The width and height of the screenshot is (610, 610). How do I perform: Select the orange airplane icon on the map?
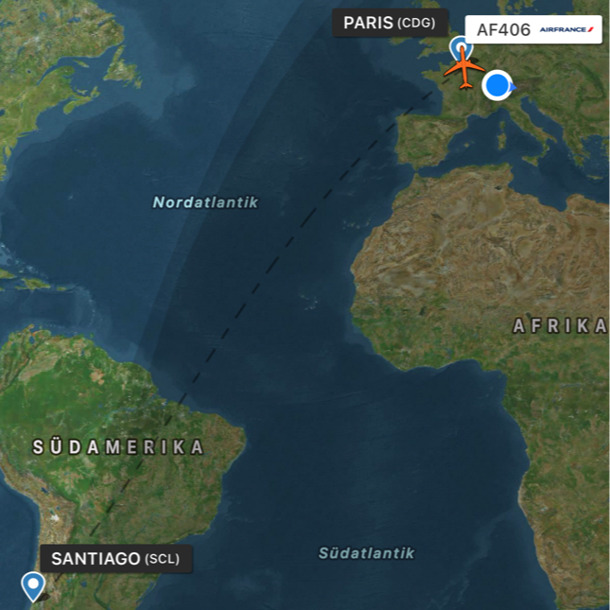pyautogui.click(x=464, y=69)
